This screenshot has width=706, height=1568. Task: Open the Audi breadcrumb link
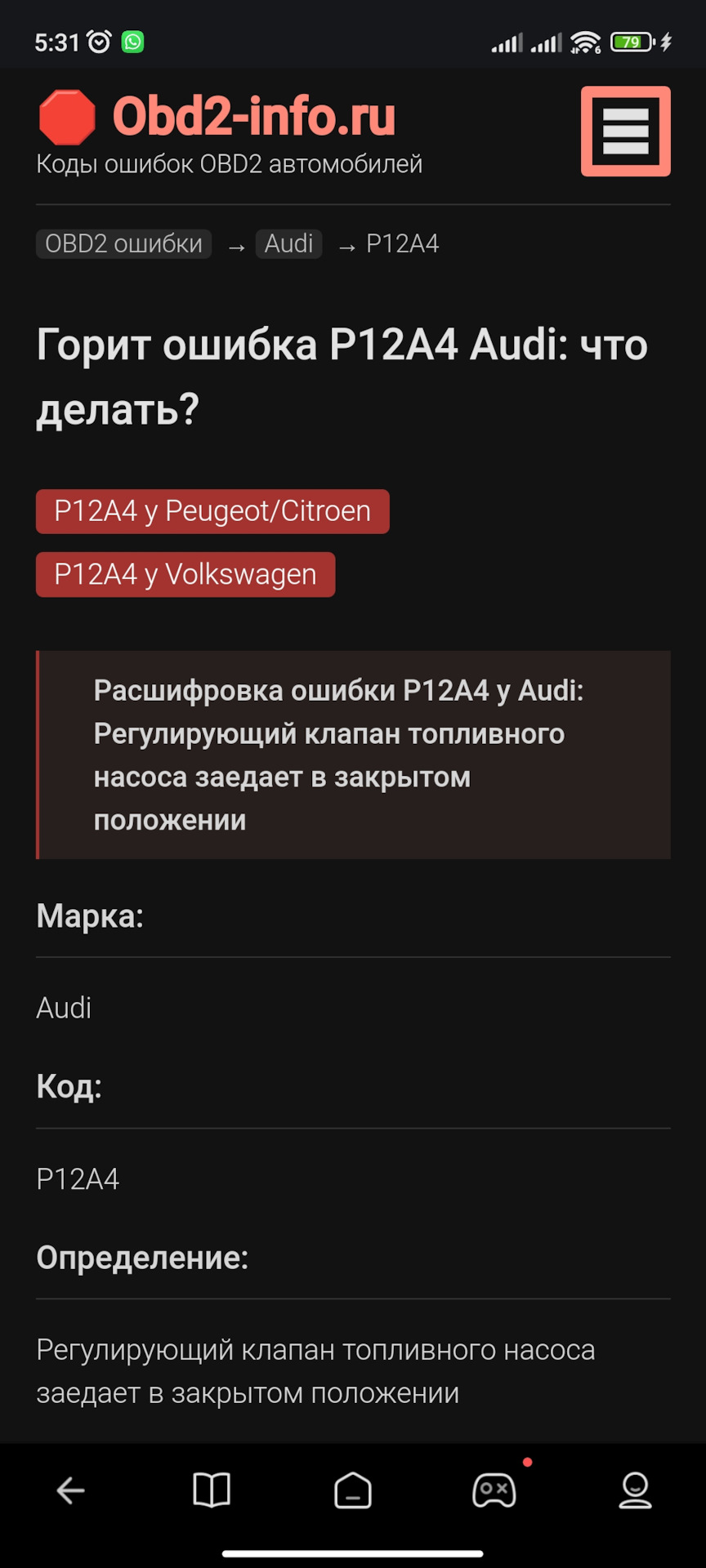[288, 243]
